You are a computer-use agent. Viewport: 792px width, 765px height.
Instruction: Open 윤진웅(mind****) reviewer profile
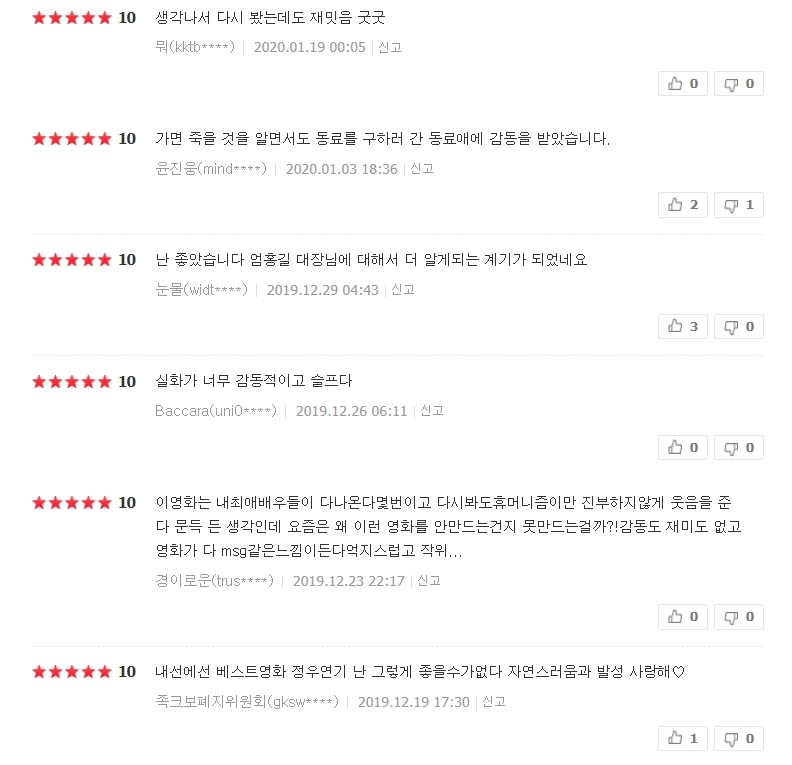[211, 169]
